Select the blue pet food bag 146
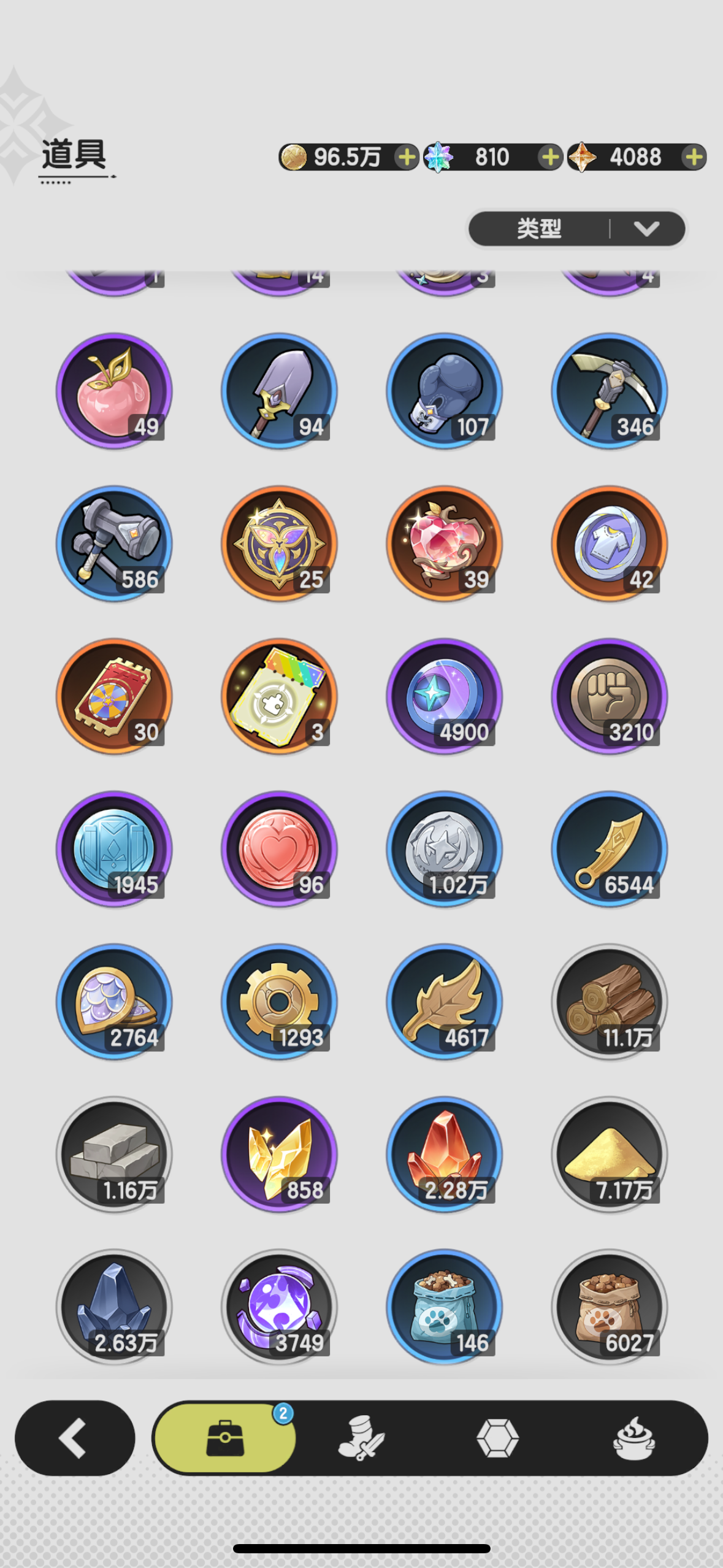Screen dimensions: 723x1568 click(x=444, y=1307)
